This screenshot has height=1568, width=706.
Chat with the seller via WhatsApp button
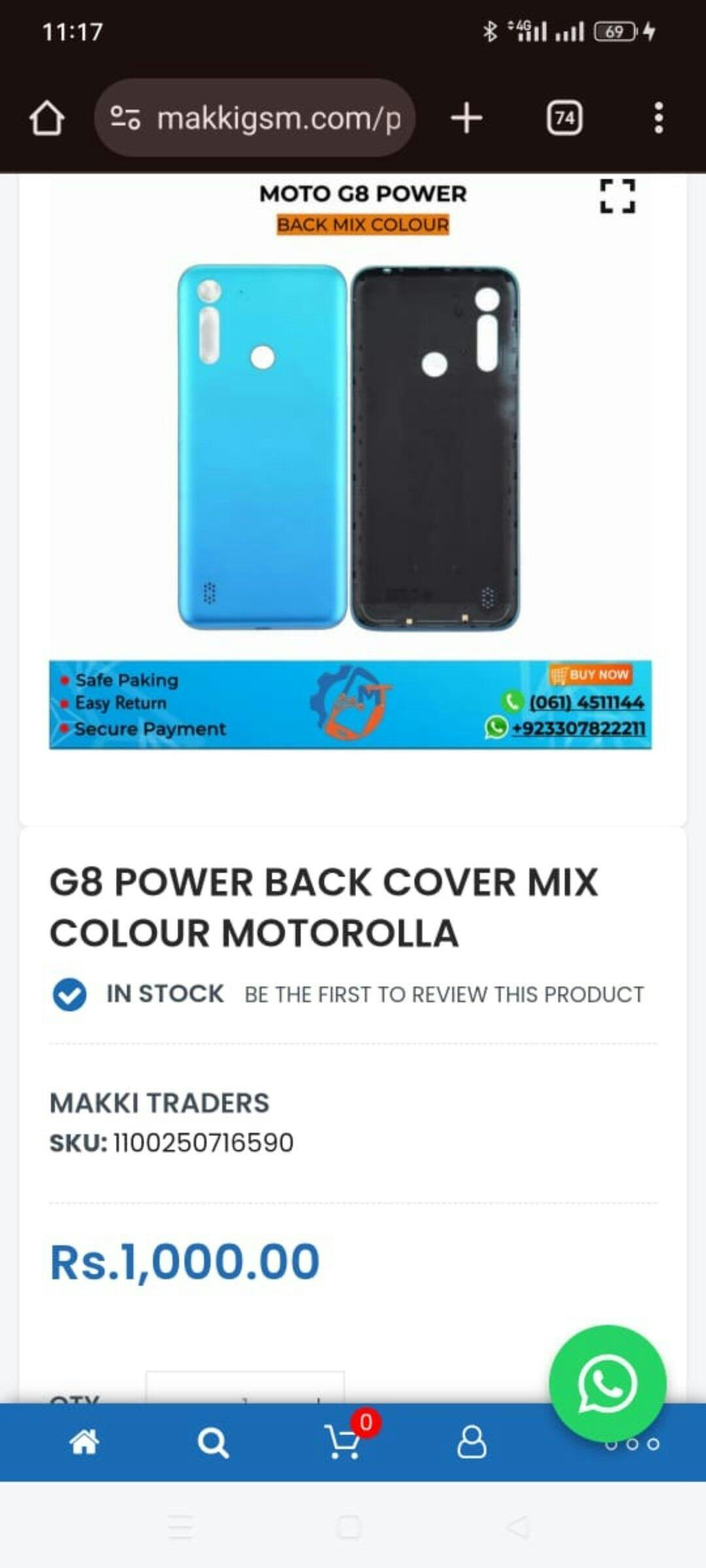pos(607,1383)
